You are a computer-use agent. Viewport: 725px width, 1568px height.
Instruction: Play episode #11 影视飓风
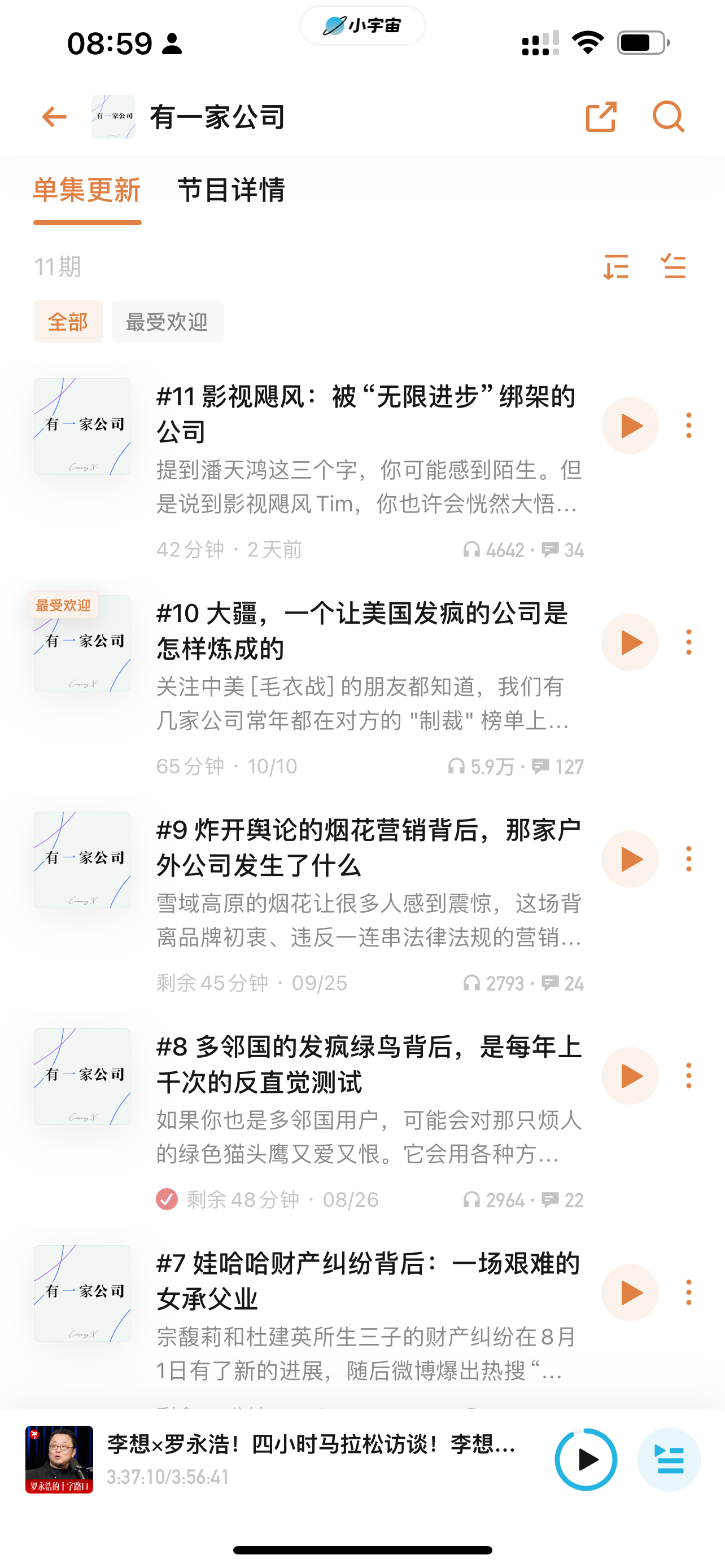(630, 426)
